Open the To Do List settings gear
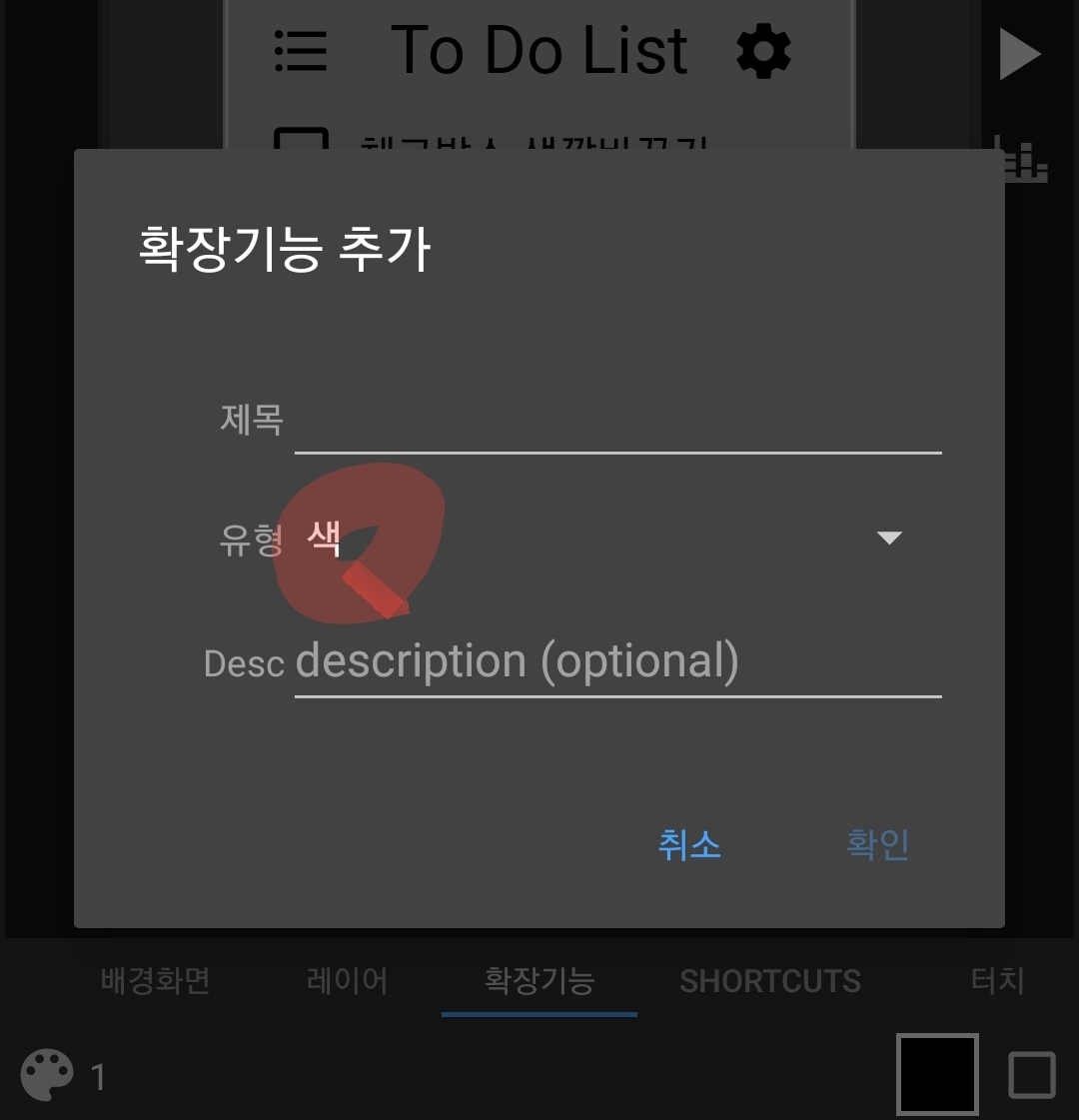The image size is (1079, 1120). 763,52
